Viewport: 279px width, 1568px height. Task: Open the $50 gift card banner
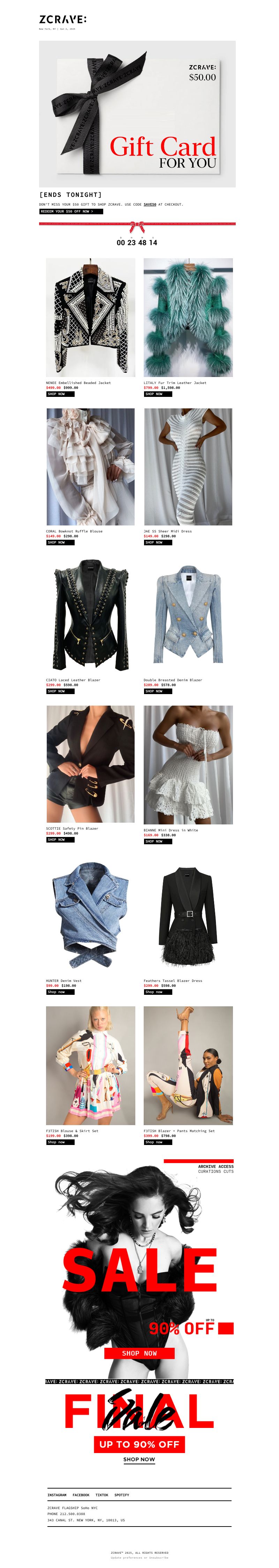[x=137, y=114]
